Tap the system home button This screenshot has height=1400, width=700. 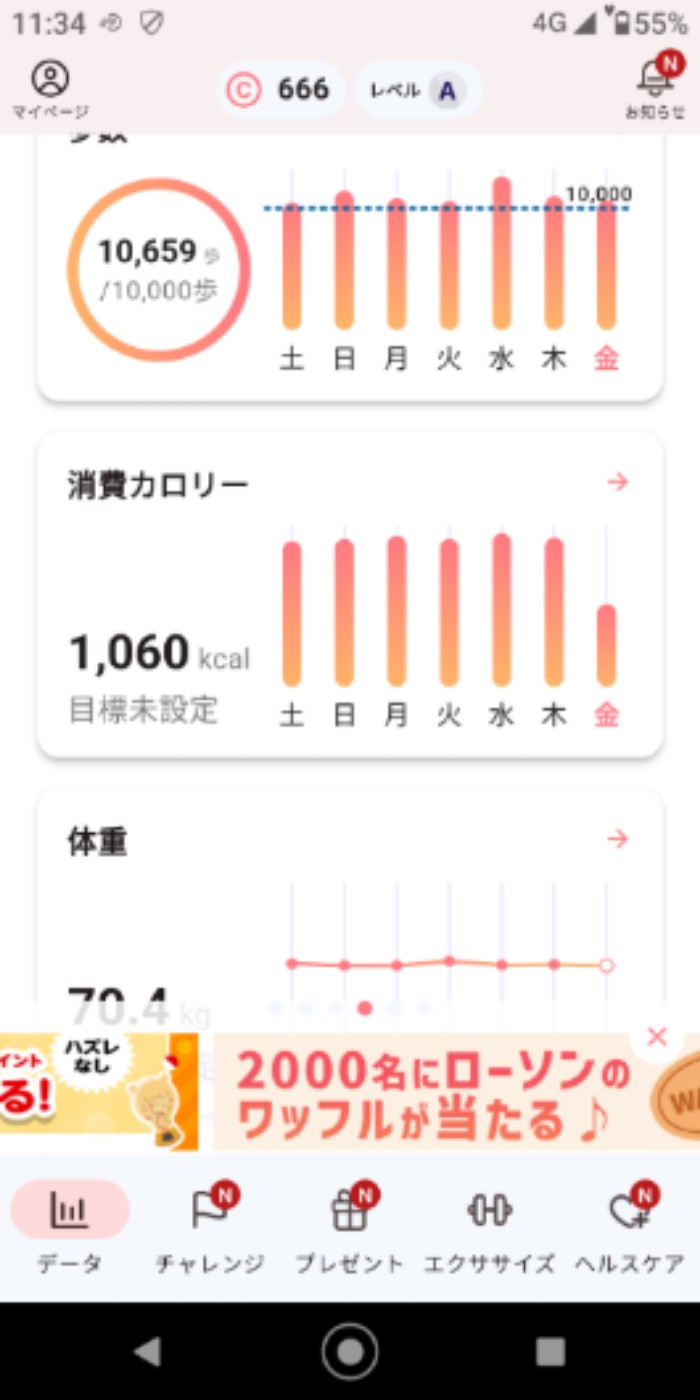click(x=350, y=1352)
